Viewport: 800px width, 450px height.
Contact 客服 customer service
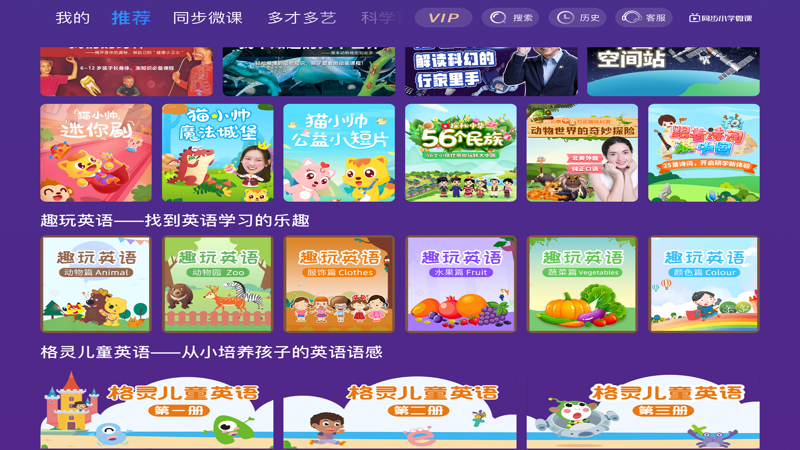tap(645, 18)
